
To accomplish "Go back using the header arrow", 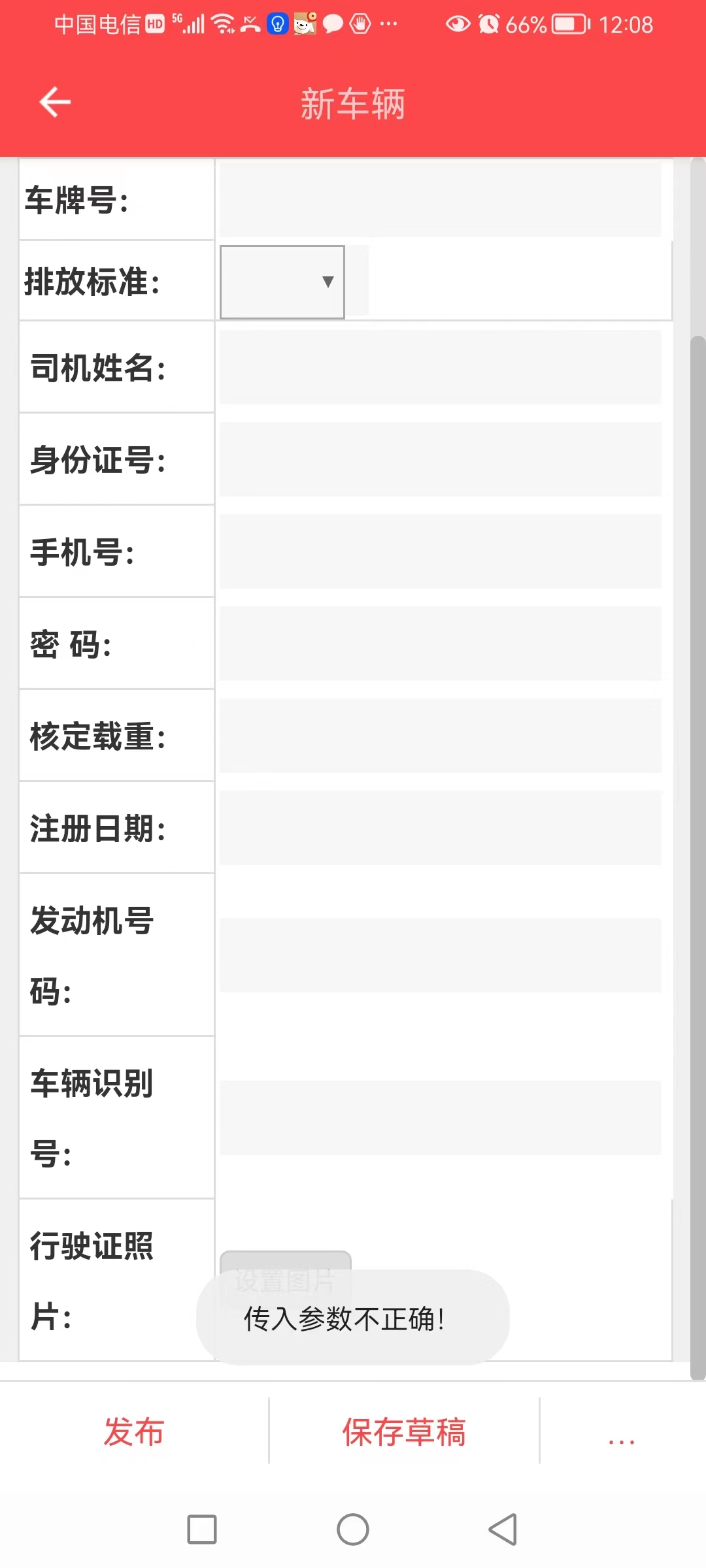I will pos(55,103).
